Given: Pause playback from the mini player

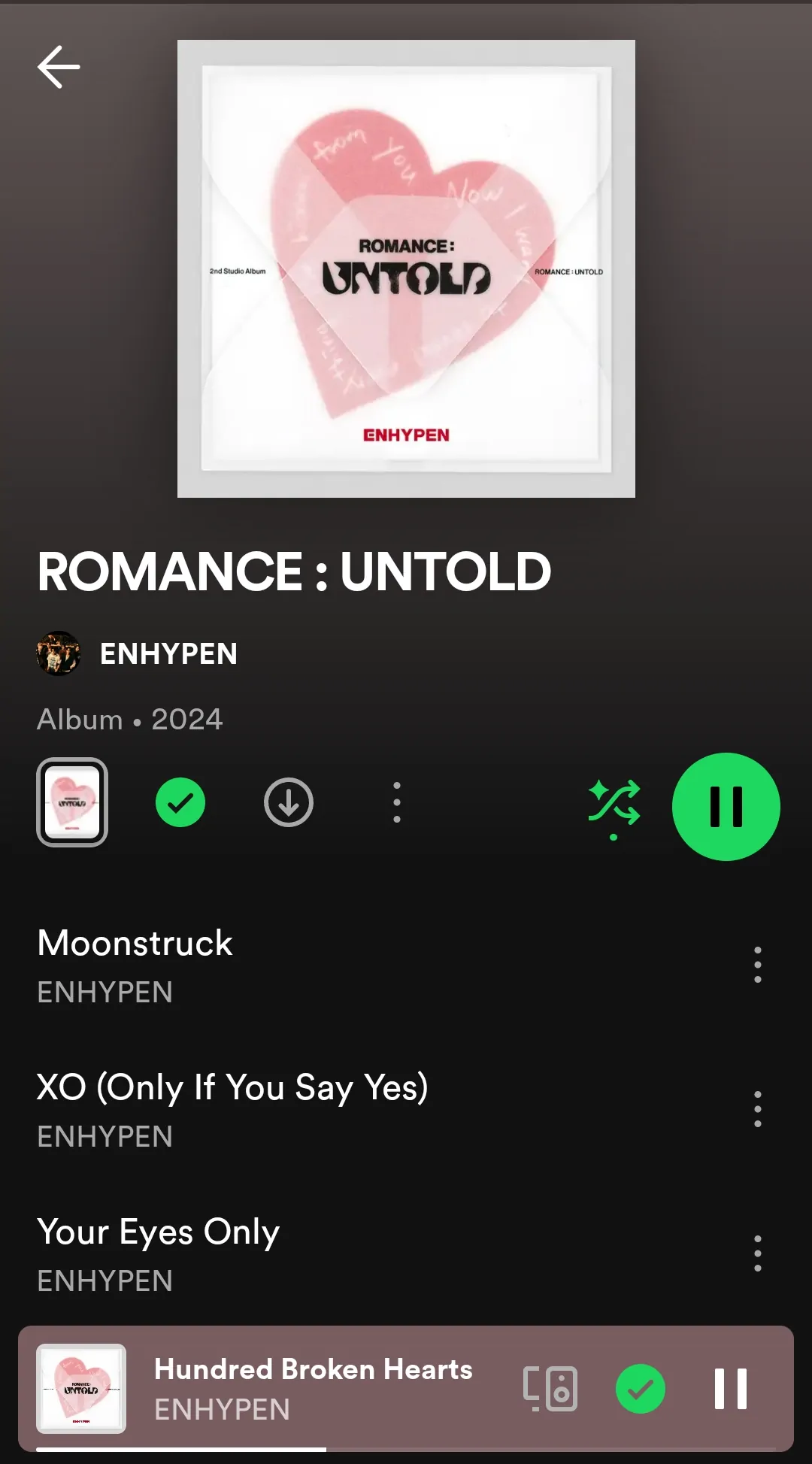Looking at the screenshot, I should 730,1388.
